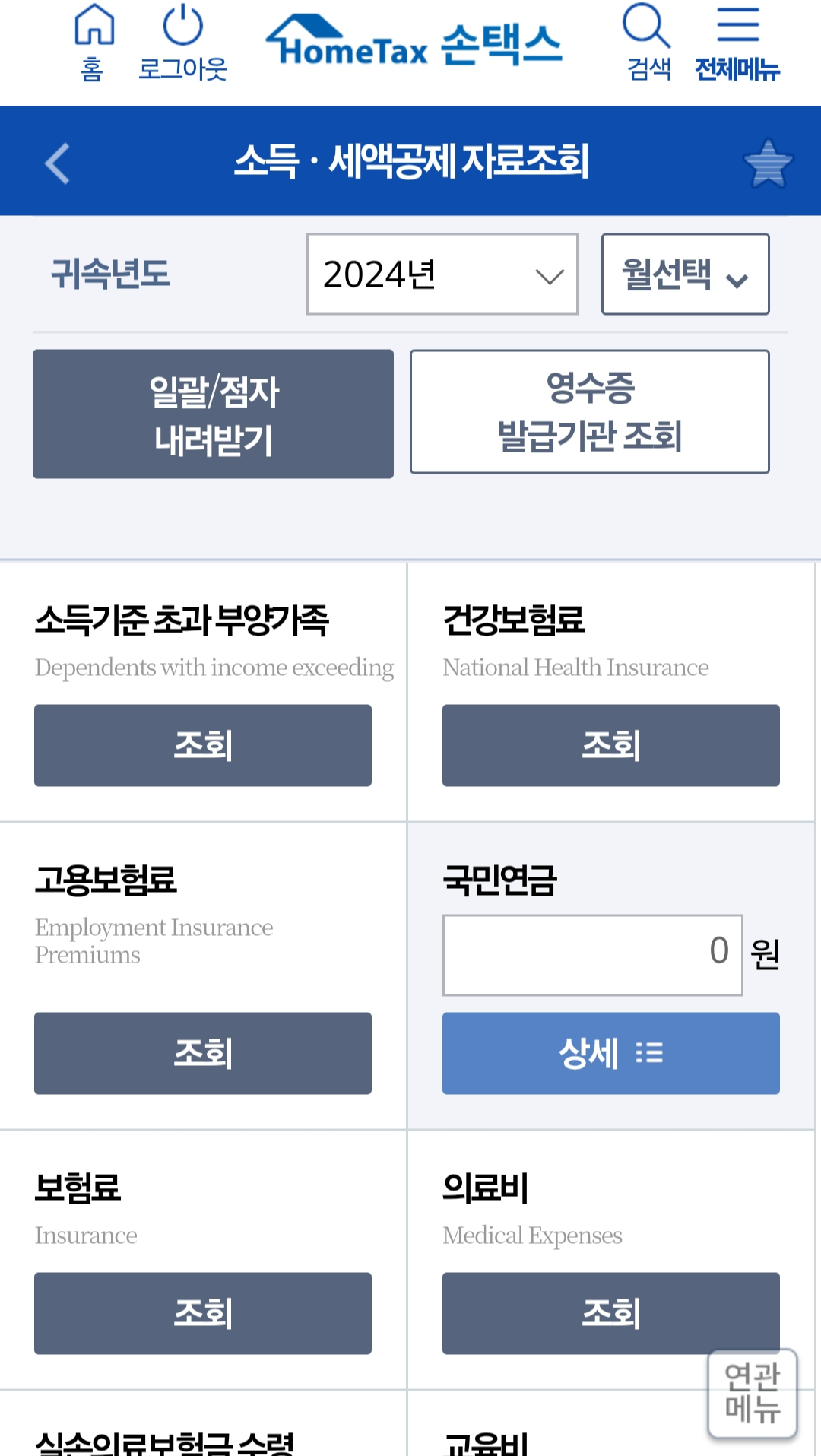The image size is (821, 1456).
Task: Tap 조회 under 건강보험료 National Health Insurance
Action: [610, 745]
